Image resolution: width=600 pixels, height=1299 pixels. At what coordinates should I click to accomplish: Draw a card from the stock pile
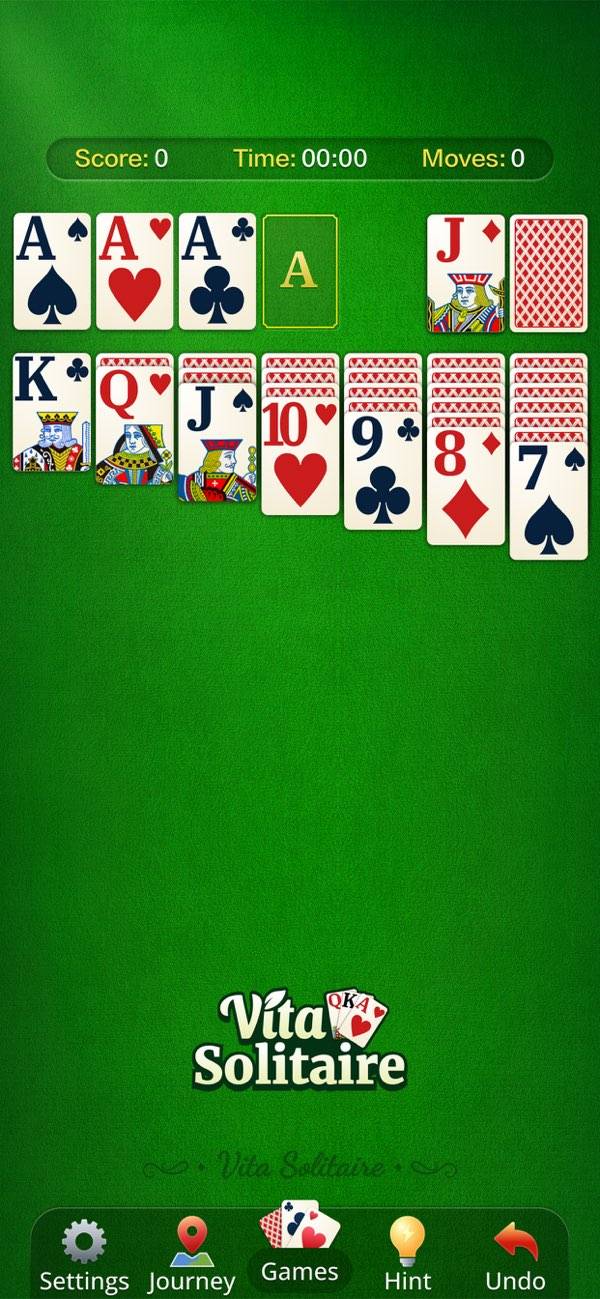(x=548, y=273)
